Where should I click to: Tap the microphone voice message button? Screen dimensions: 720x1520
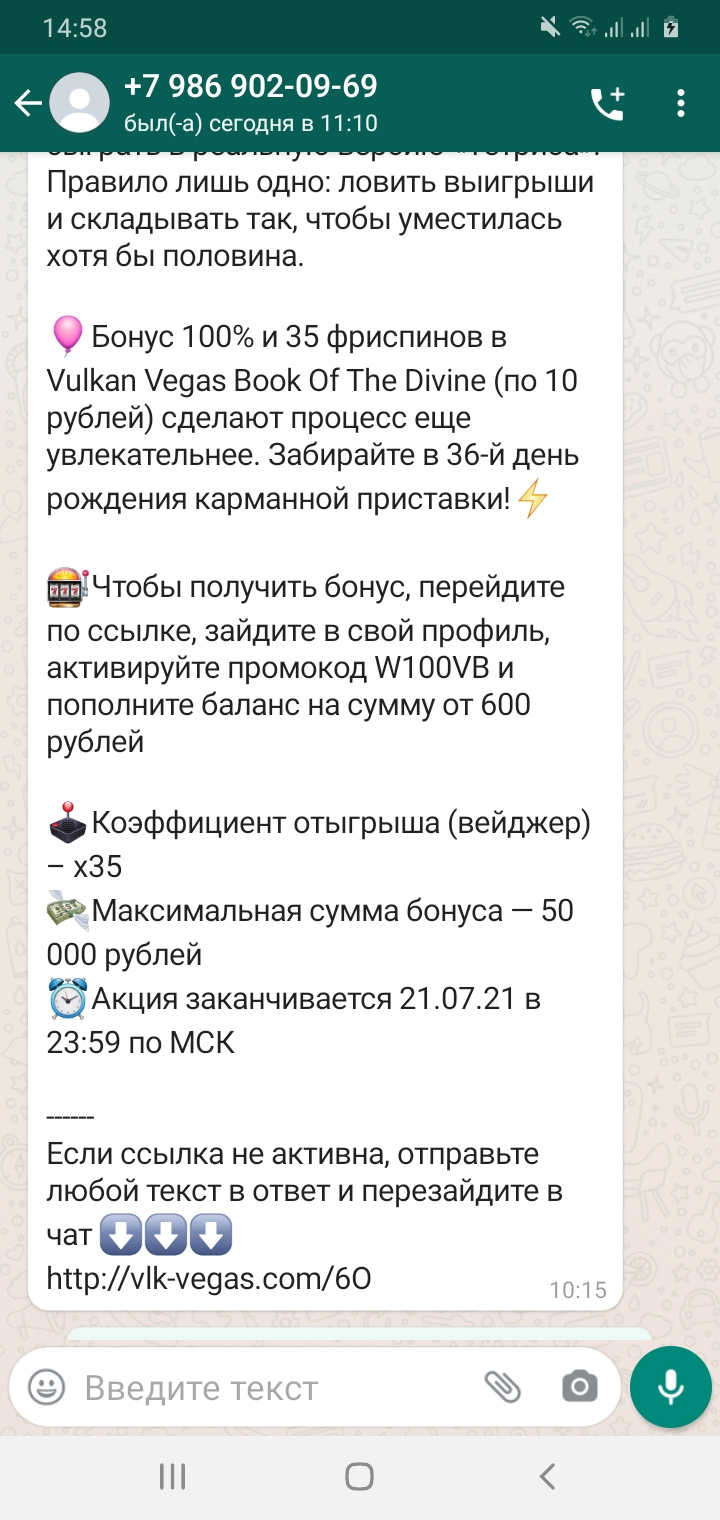coord(670,1387)
